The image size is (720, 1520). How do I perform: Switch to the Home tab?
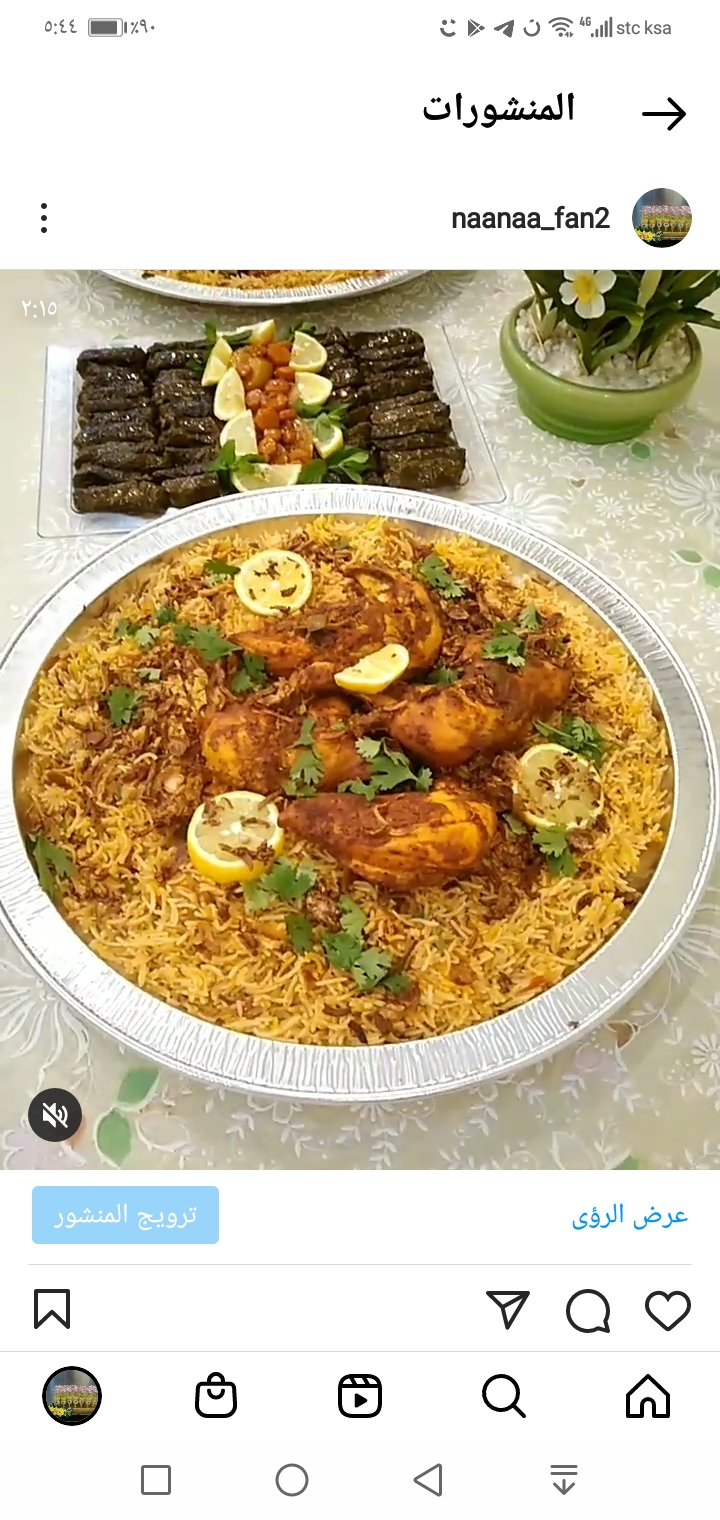[647, 1396]
